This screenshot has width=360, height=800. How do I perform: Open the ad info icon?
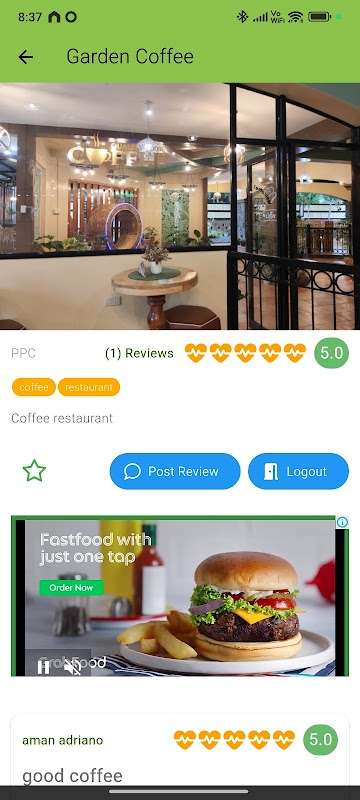(x=343, y=522)
